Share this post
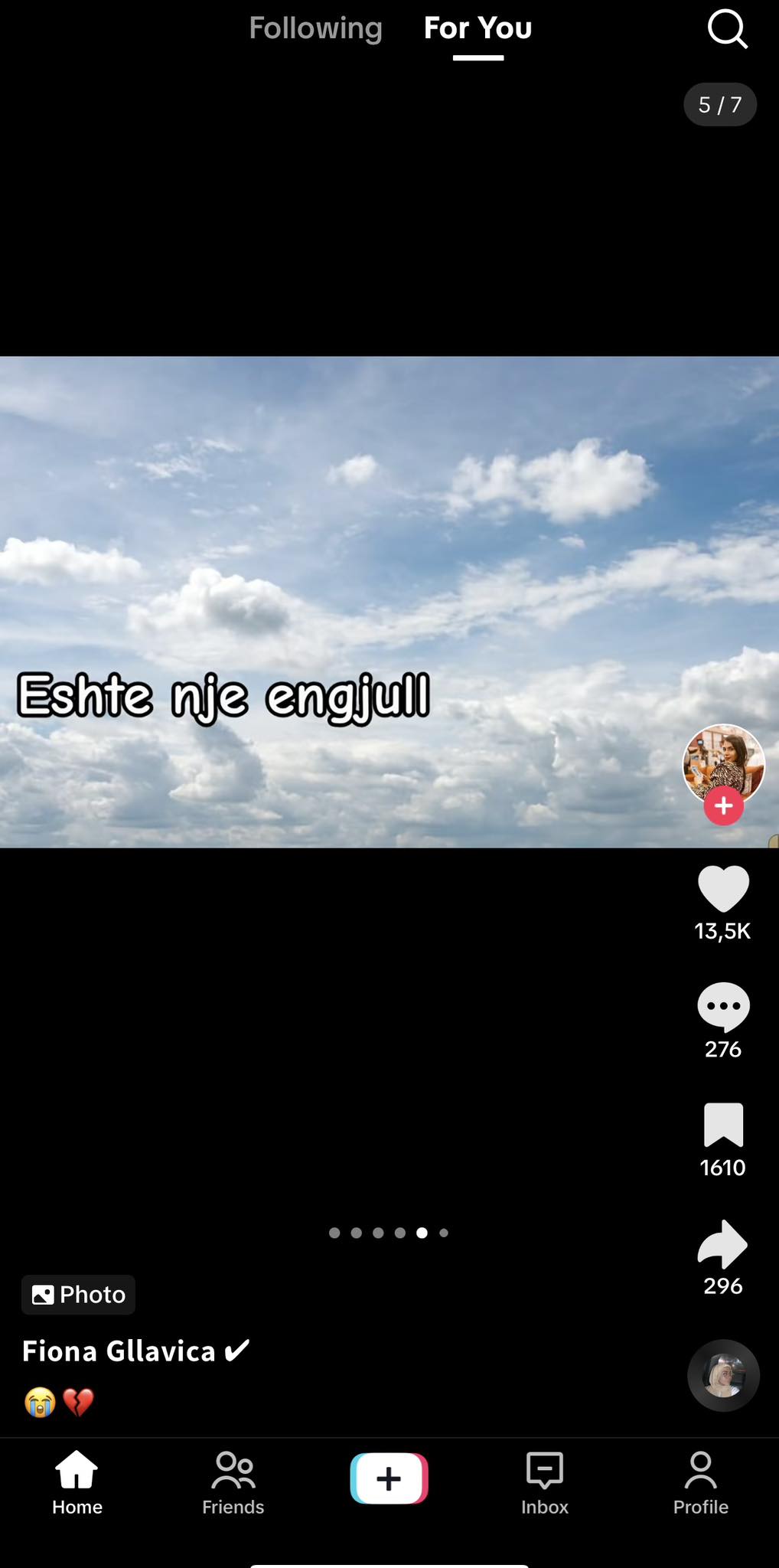 click(x=723, y=1244)
